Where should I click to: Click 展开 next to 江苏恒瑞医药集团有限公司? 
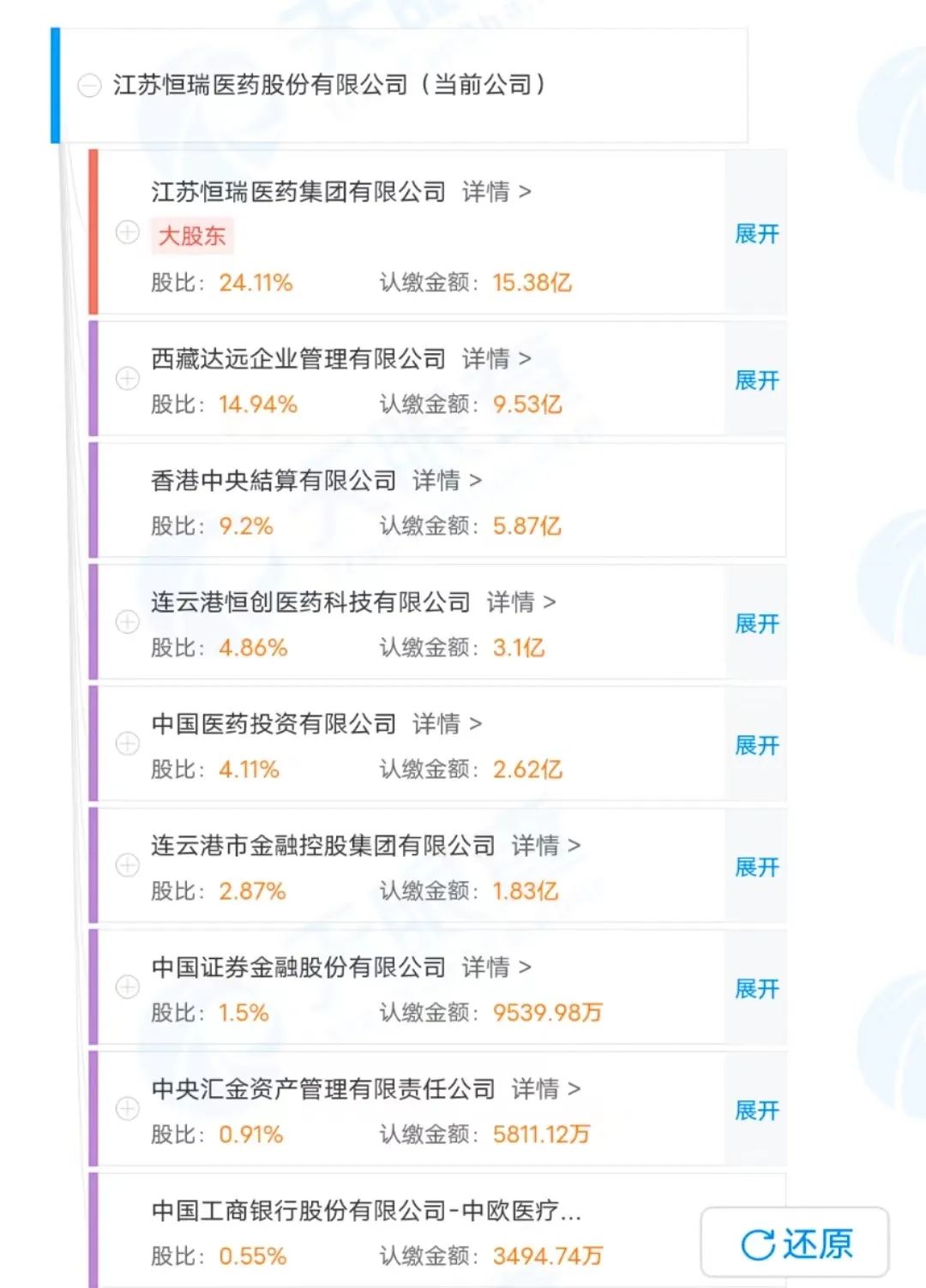click(755, 235)
